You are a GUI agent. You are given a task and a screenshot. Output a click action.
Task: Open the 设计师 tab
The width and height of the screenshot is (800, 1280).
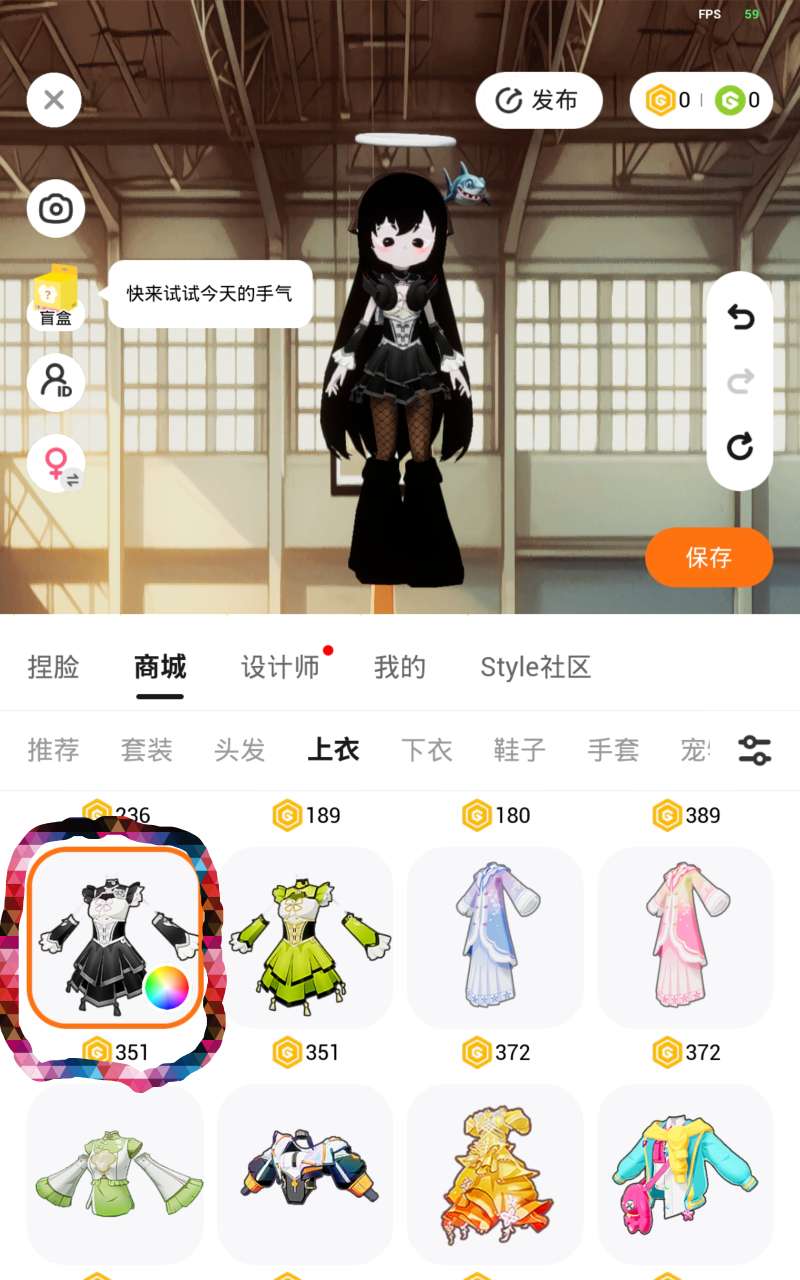click(x=280, y=667)
